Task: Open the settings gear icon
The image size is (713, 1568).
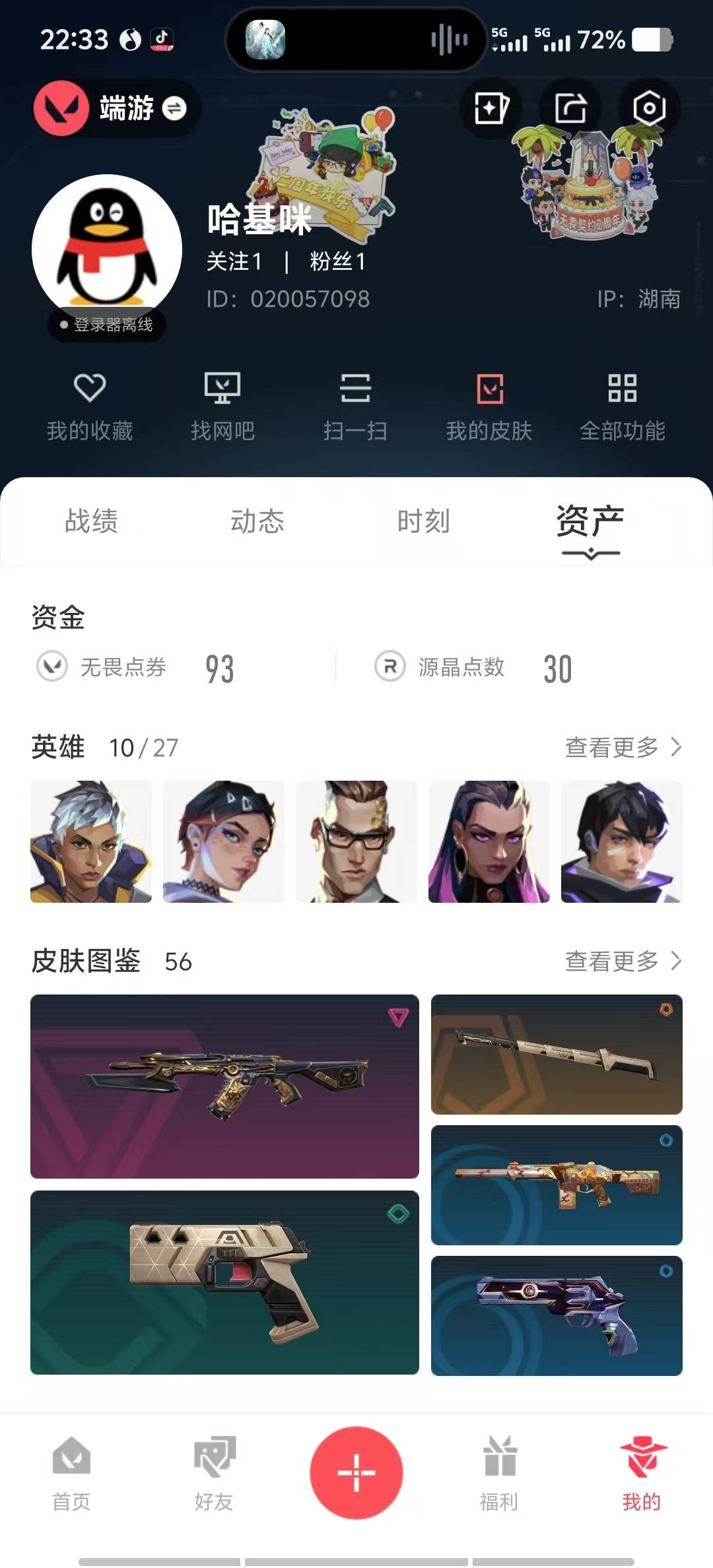Action: click(649, 108)
